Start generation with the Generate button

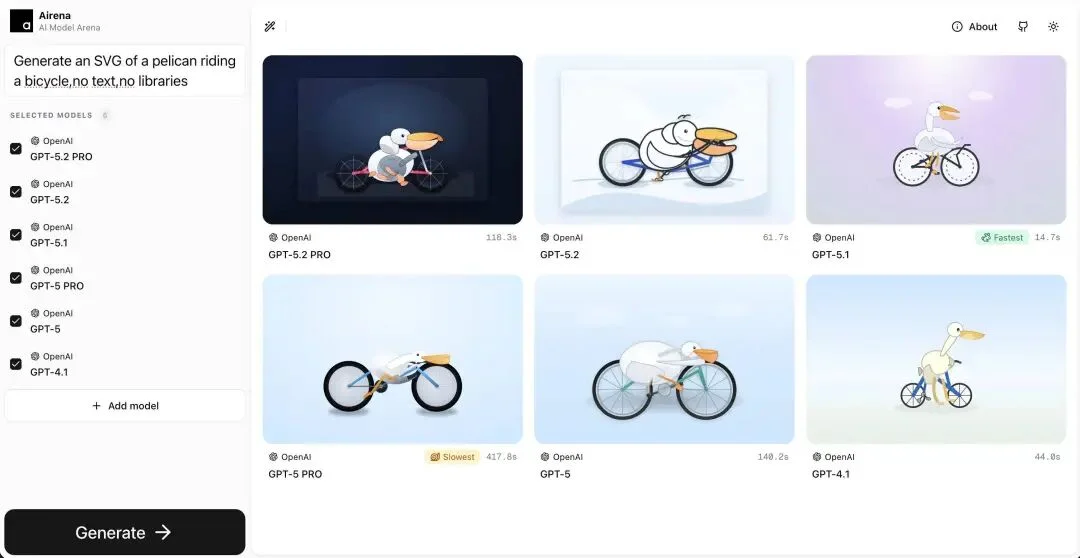point(125,532)
